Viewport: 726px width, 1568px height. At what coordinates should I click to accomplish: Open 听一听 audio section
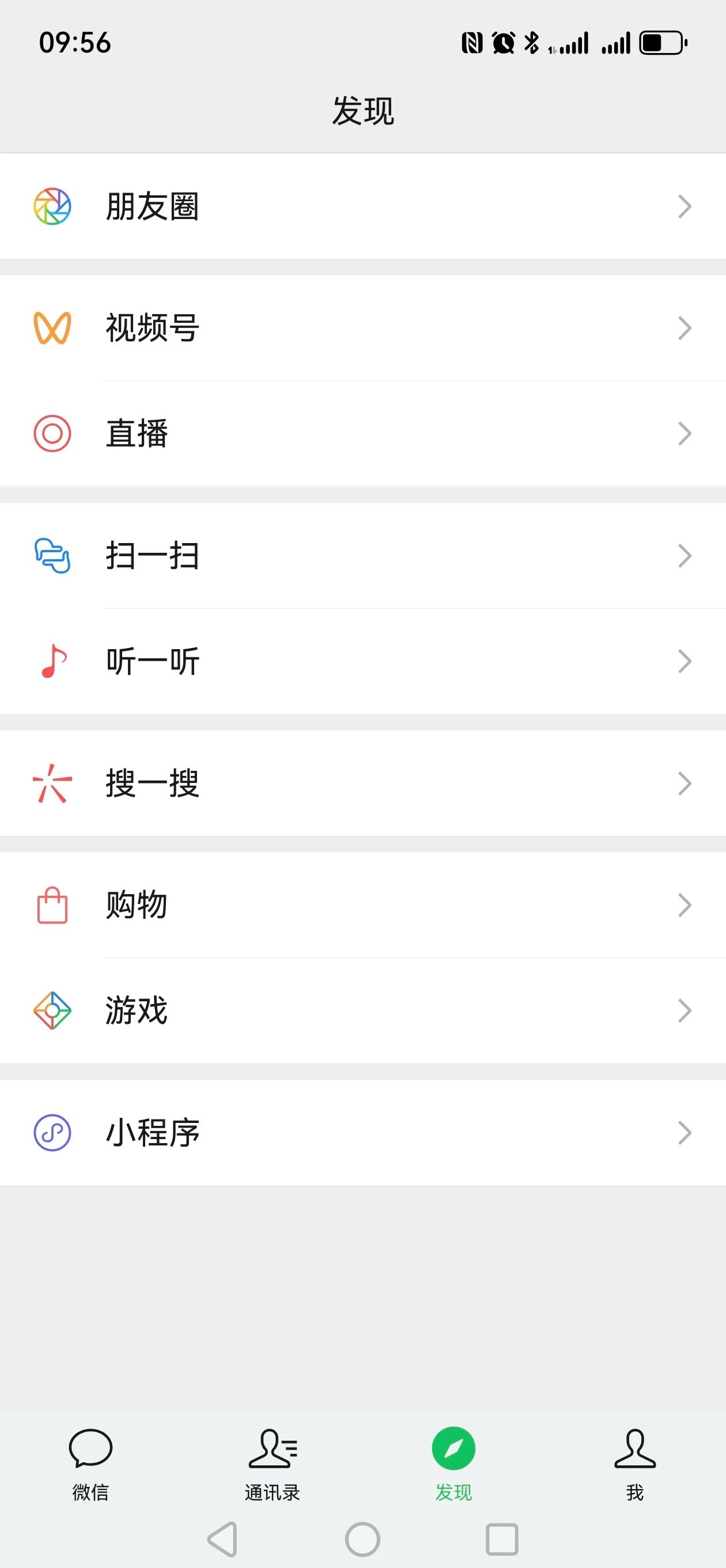[362, 661]
